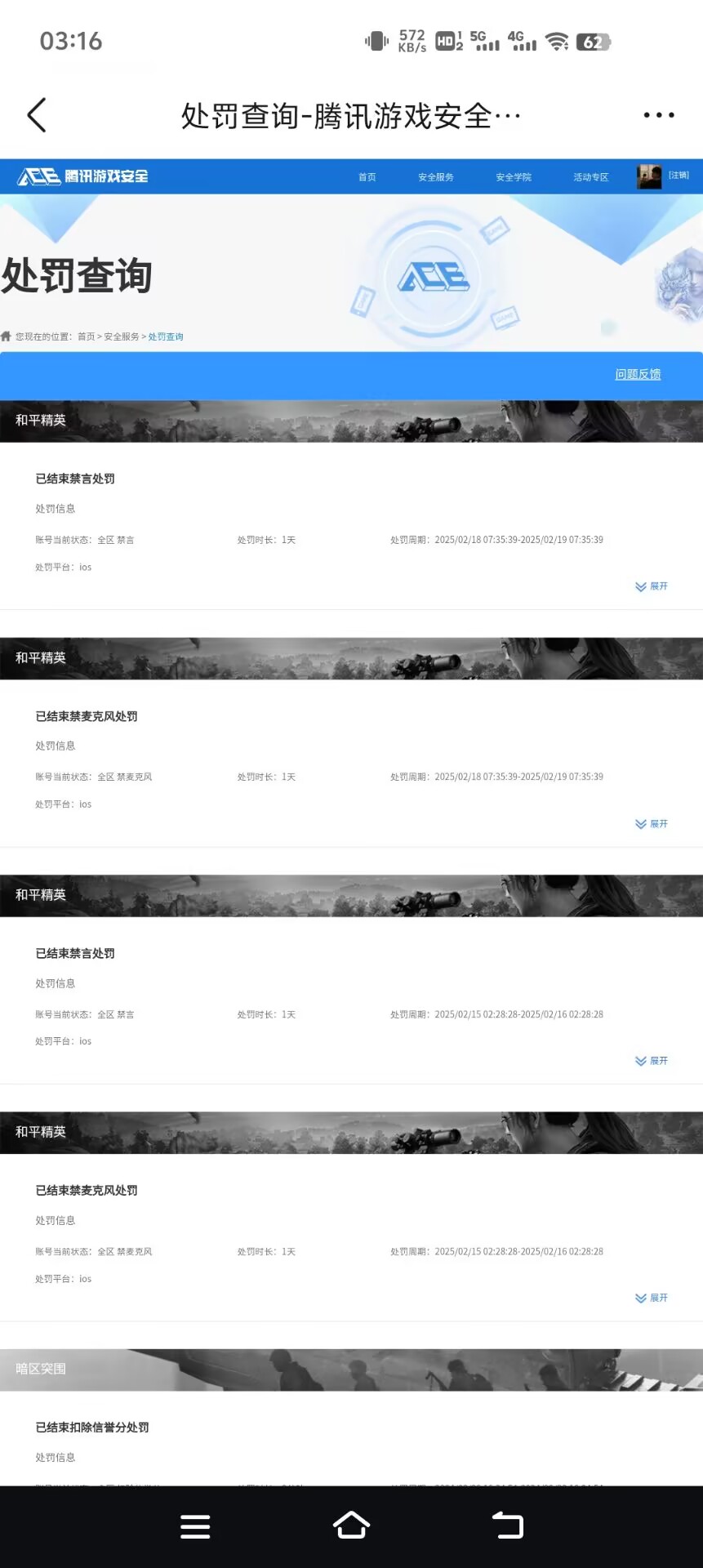Open the system recent apps menu
The height and width of the screenshot is (1568, 703).
click(x=195, y=1526)
